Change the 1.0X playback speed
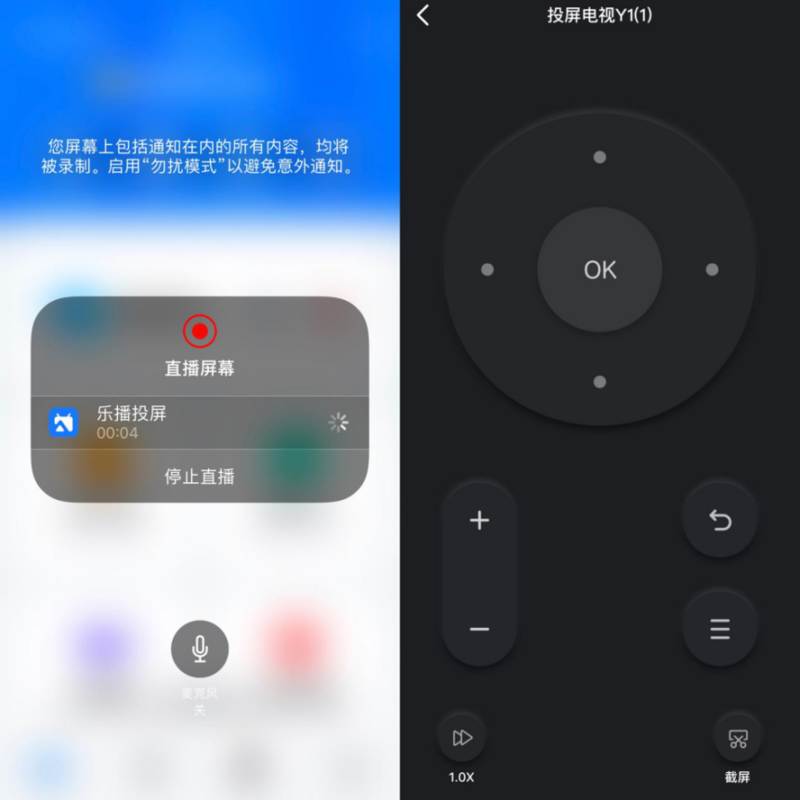Screen dimensions: 800x800 pos(462,738)
